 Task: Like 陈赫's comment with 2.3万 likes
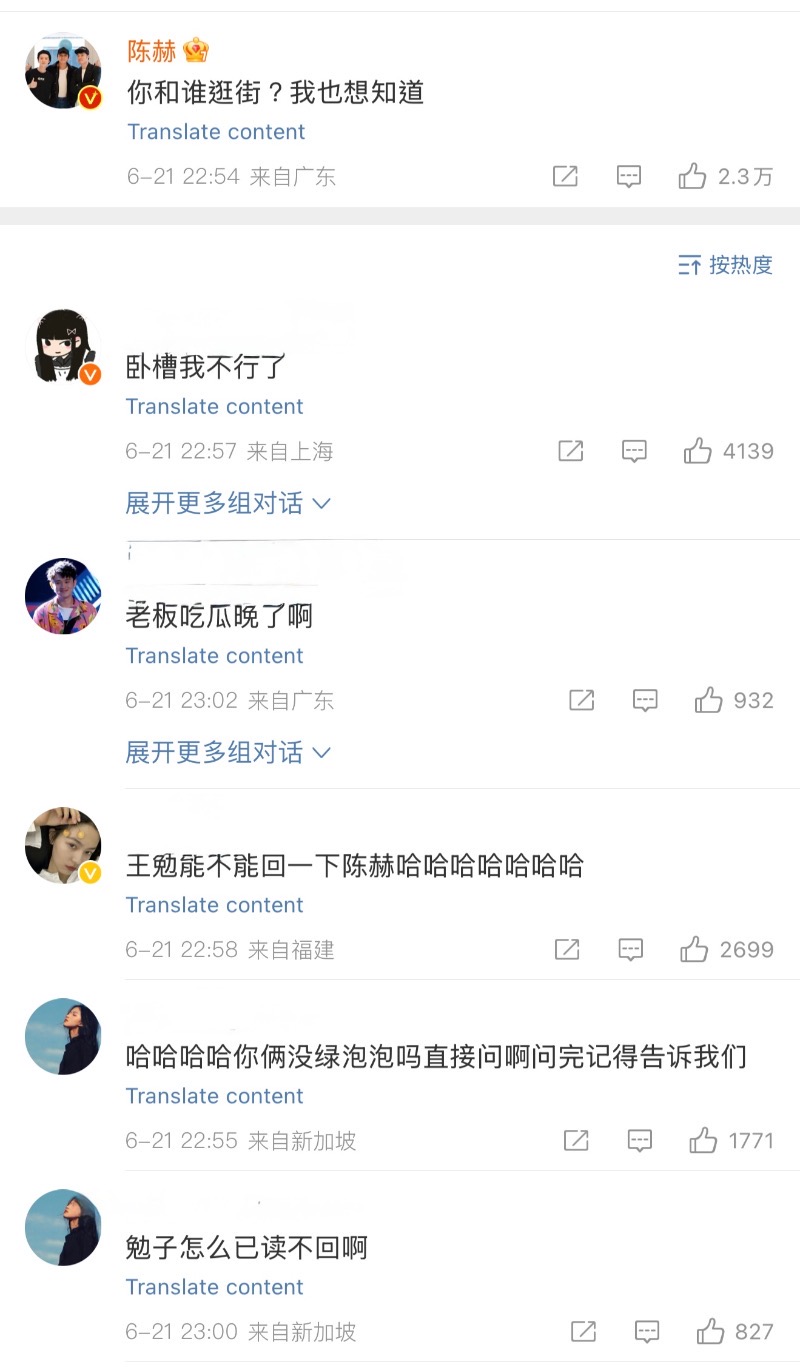click(693, 177)
